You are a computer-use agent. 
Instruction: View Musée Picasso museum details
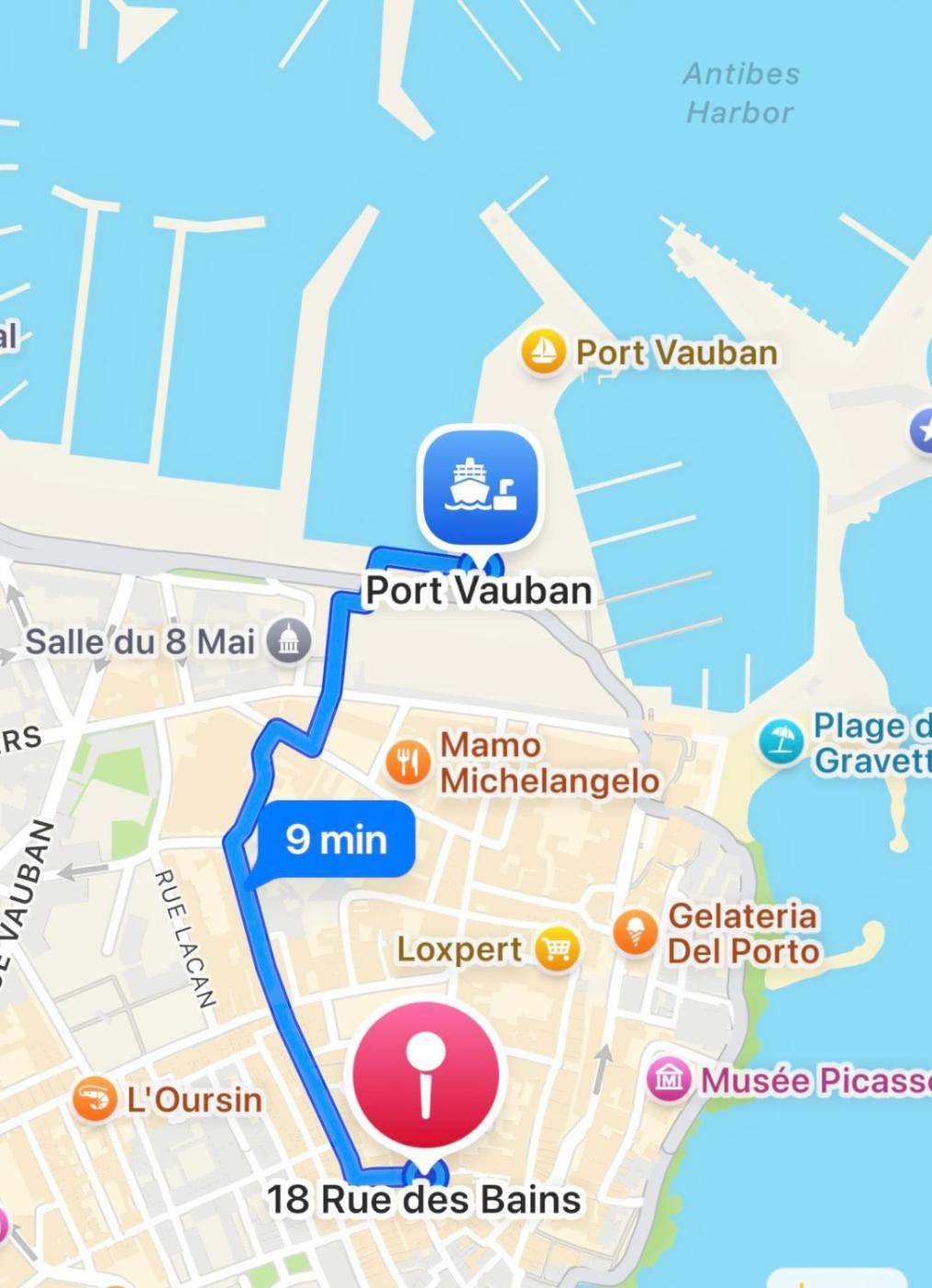[669, 1079]
